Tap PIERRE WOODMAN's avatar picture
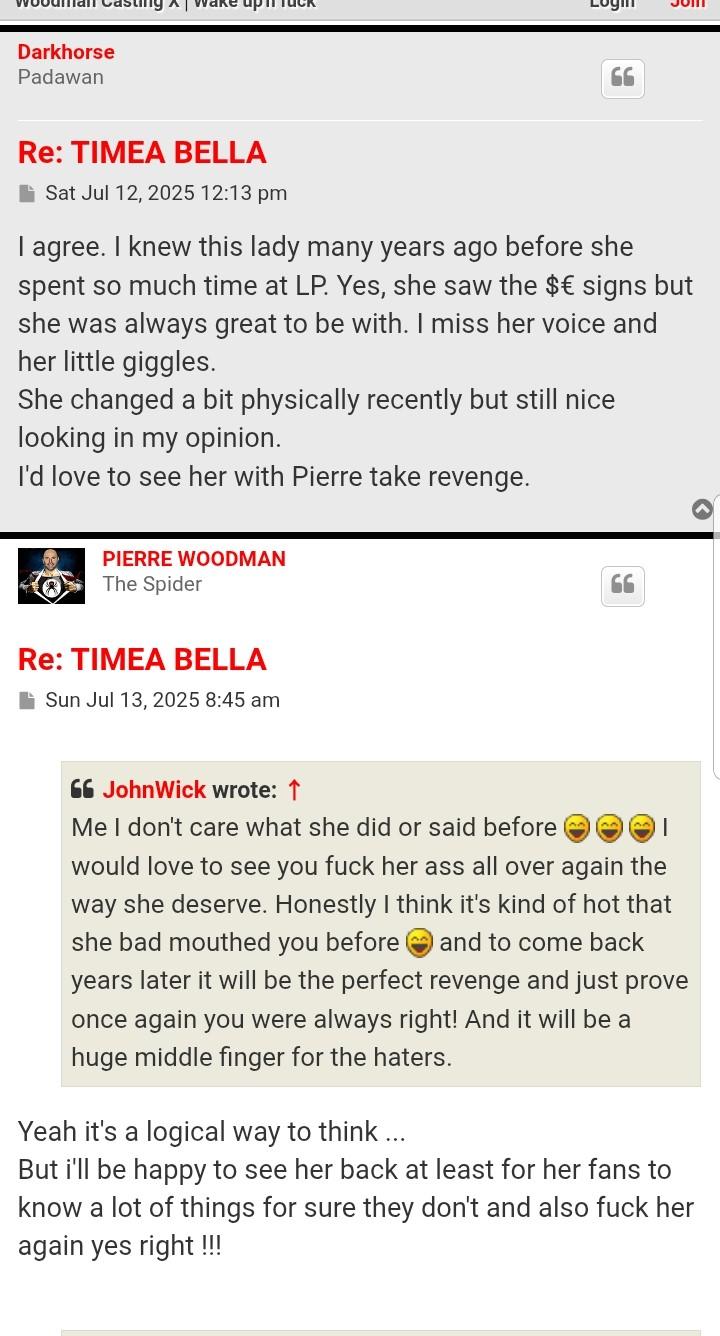Image resolution: width=720 pixels, height=1336 pixels. click(51, 575)
